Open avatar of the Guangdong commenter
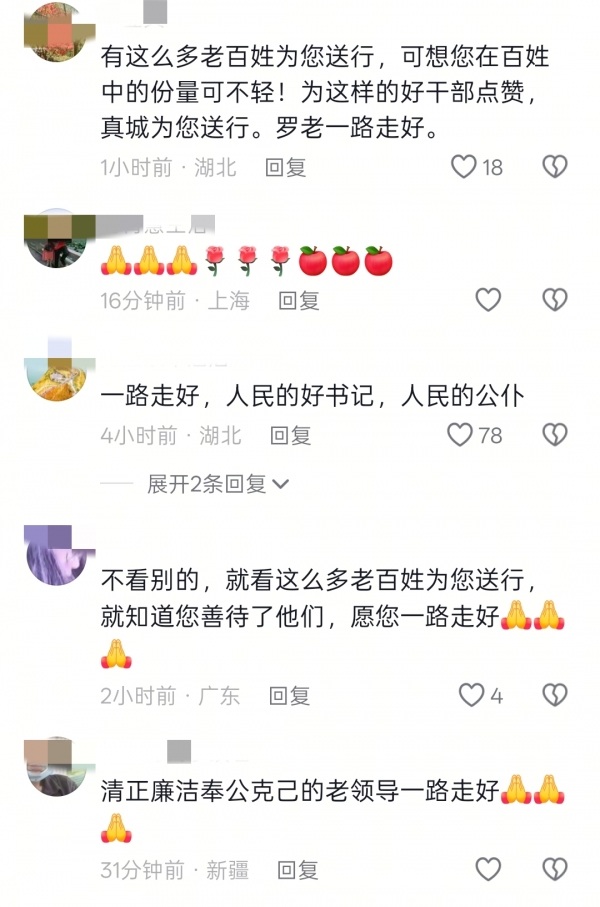Screen dimensions: 600x907 [54, 553]
